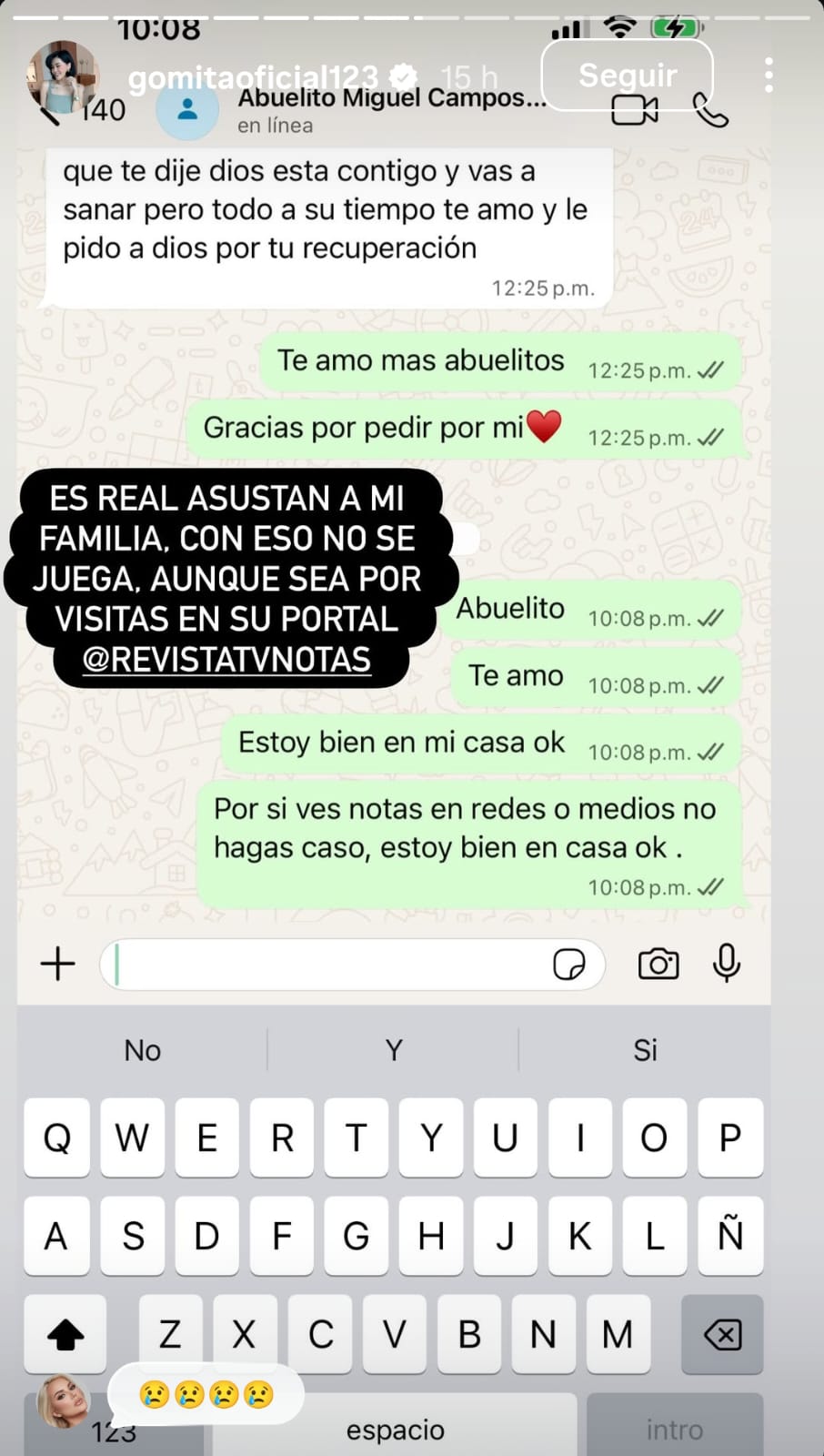Follow gomitaoficial123 with the Seguir button
Viewport: 824px width, 1456px height.
click(627, 75)
